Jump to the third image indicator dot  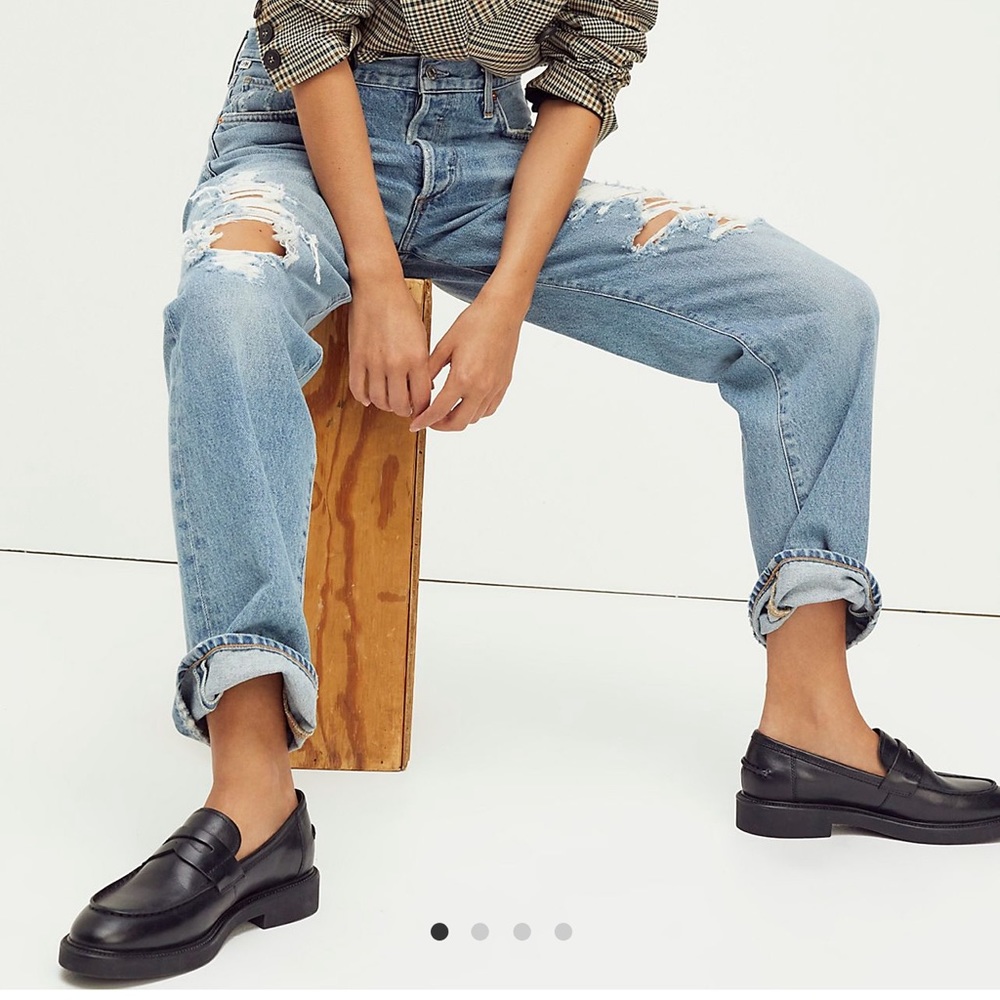click(522, 931)
